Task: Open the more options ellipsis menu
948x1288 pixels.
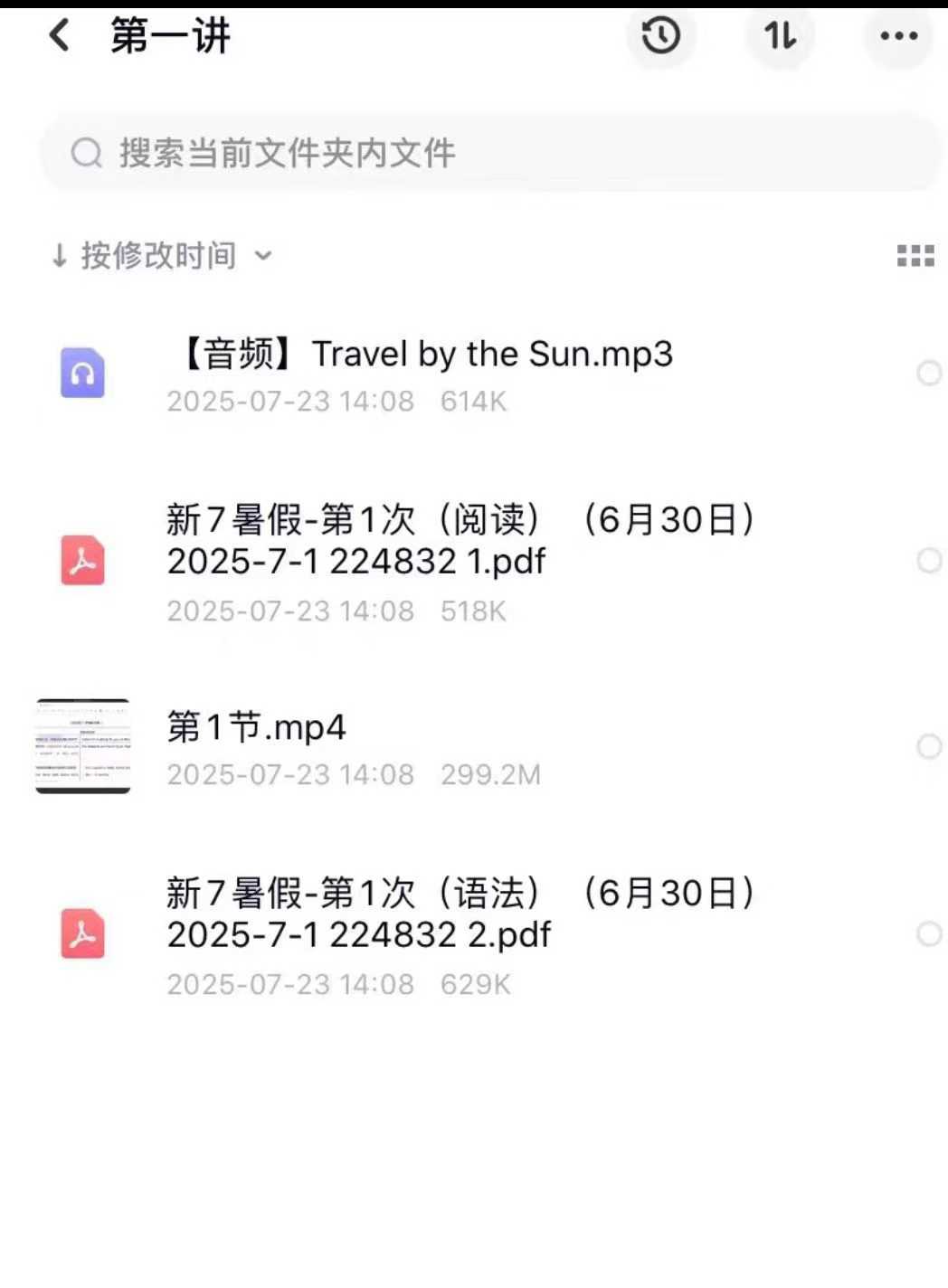Action: (898, 36)
